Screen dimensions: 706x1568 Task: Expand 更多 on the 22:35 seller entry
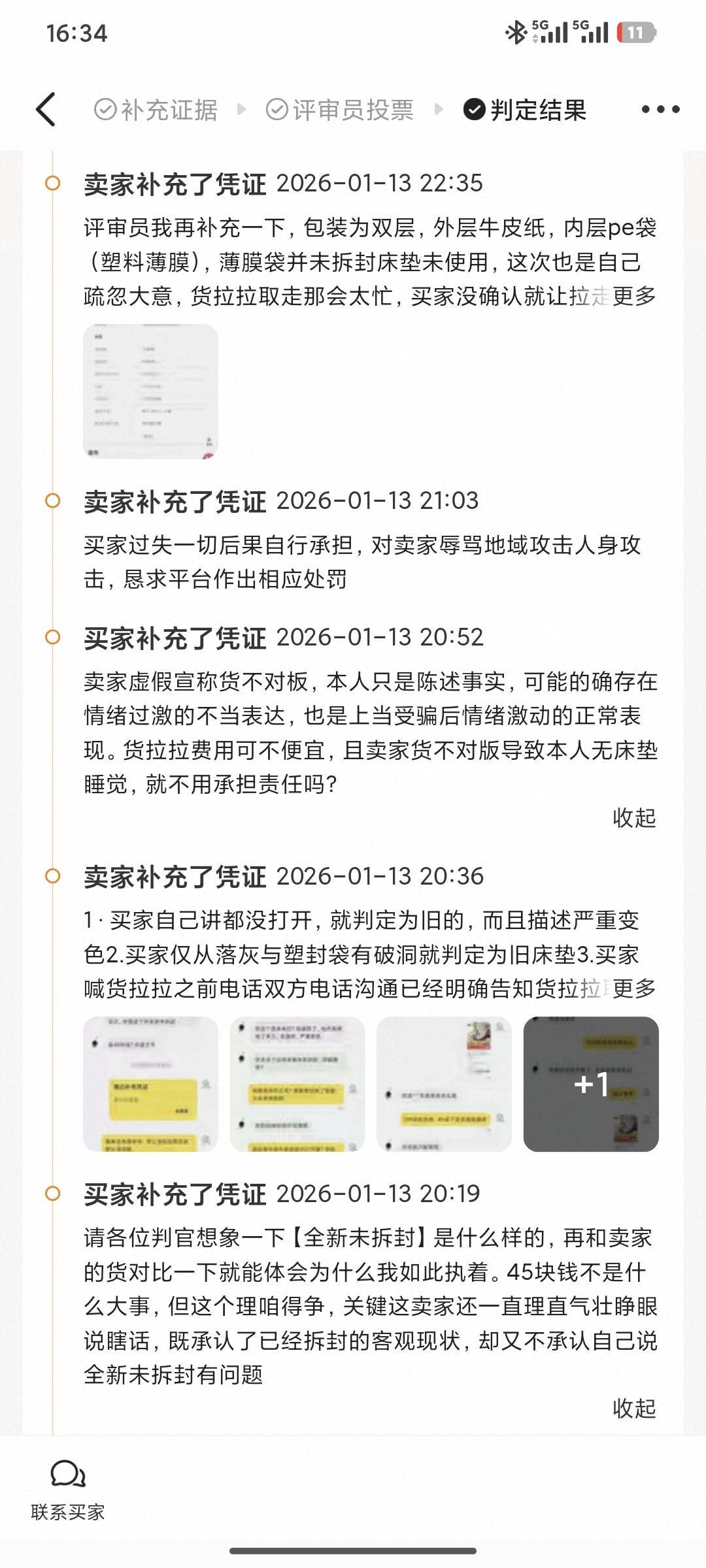[634, 296]
